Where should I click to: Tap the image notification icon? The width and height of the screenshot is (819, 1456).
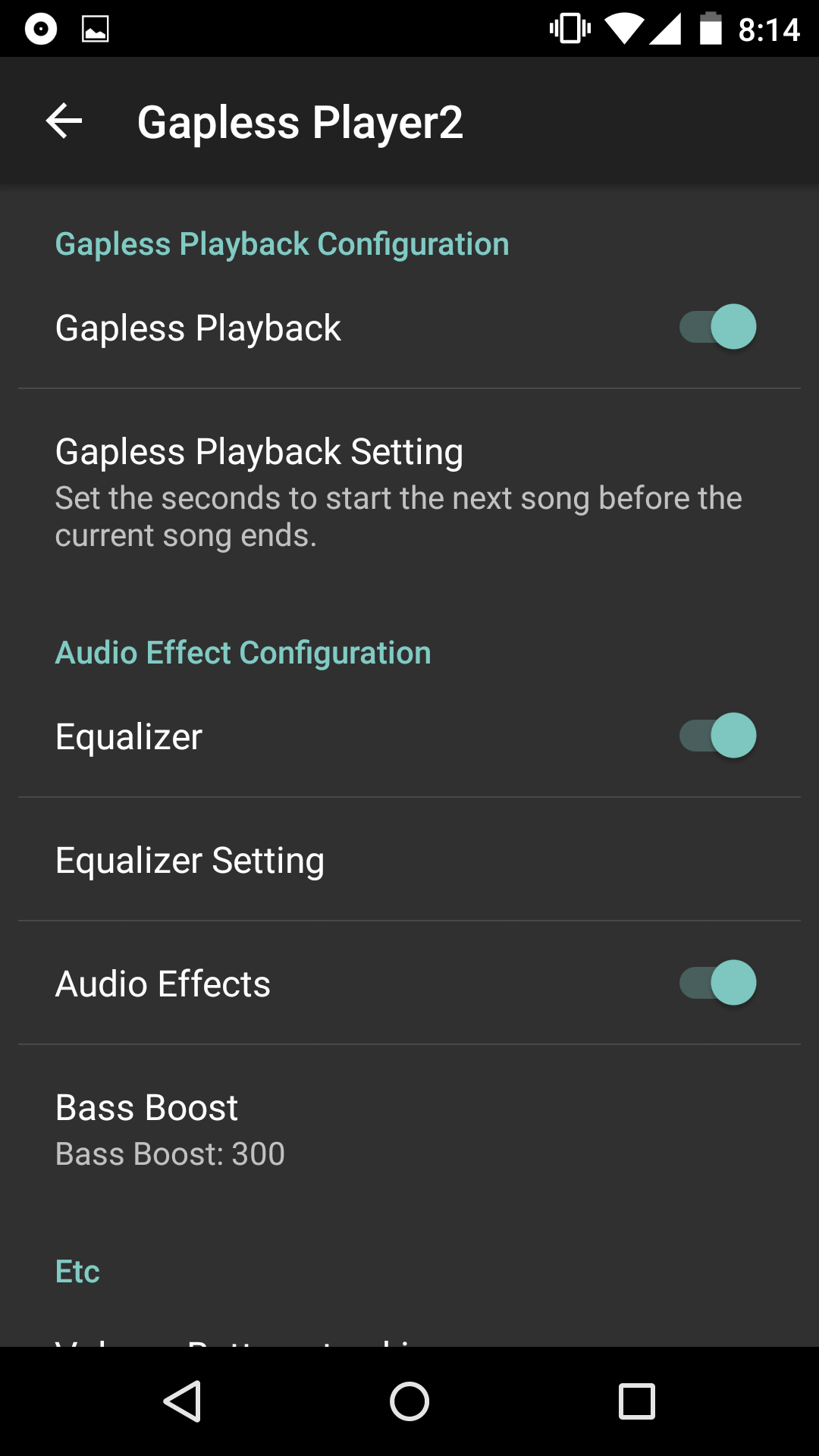(x=93, y=29)
